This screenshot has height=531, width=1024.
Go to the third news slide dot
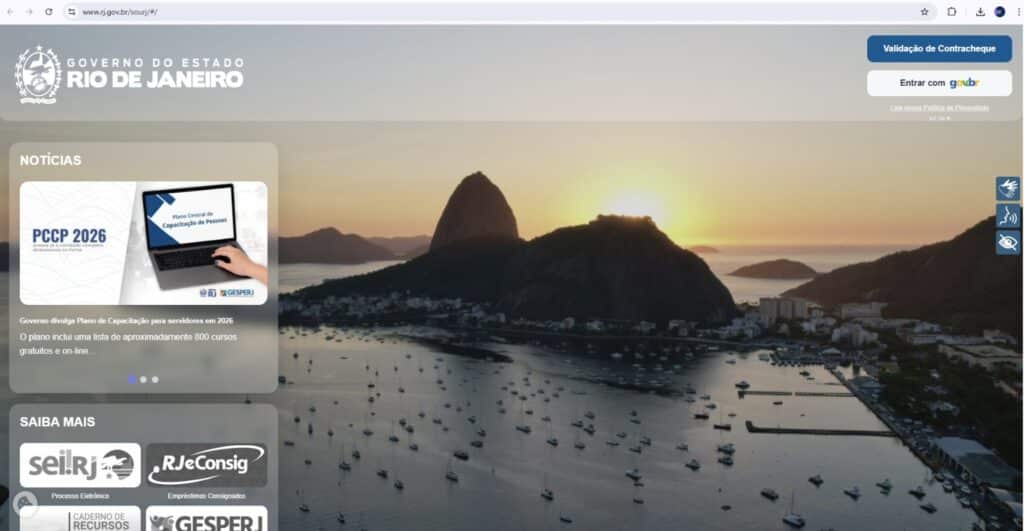tap(155, 380)
